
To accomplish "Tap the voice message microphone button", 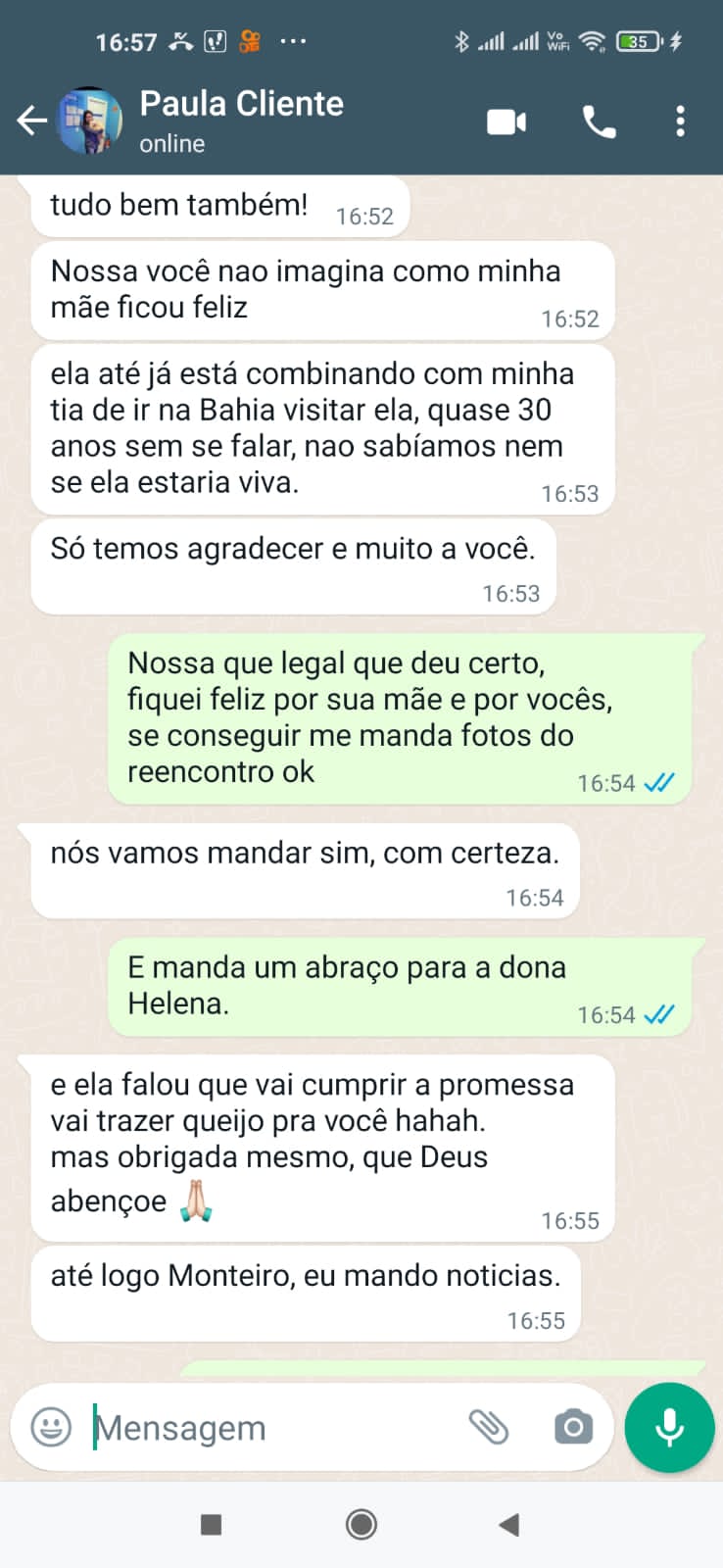I will coord(670,1427).
